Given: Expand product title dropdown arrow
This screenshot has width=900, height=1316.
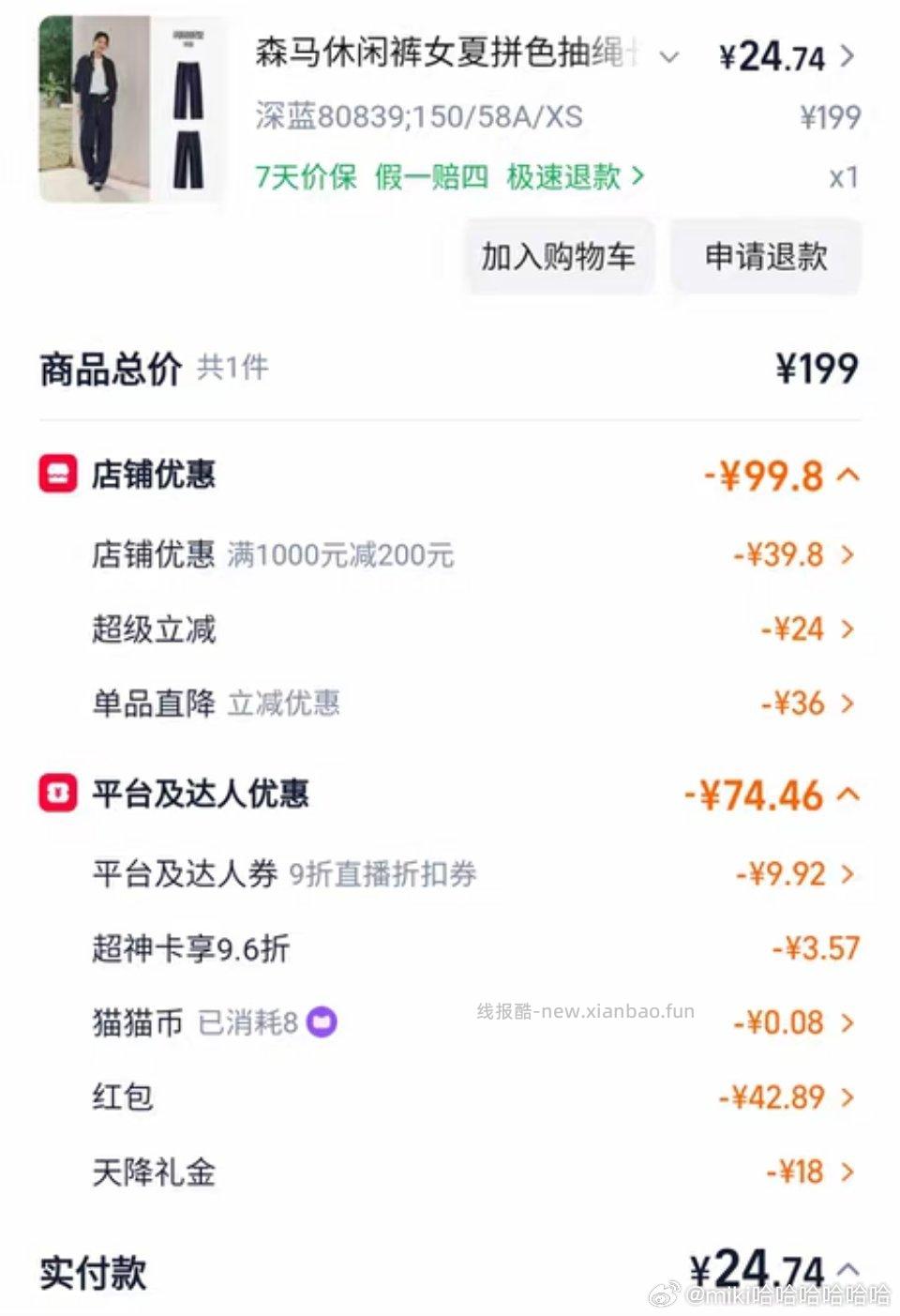Looking at the screenshot, I should (668, 56).
